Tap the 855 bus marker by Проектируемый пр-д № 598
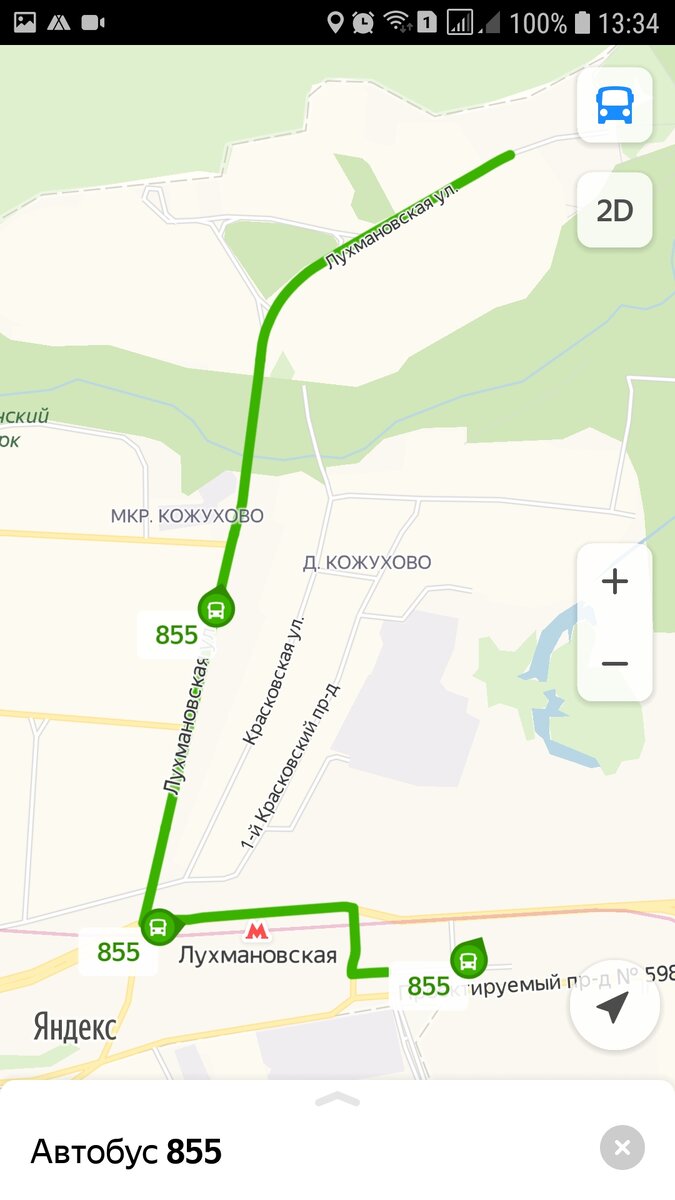Image resolution: width=675 pixels, height=1200 pixels. pos(467,960)
